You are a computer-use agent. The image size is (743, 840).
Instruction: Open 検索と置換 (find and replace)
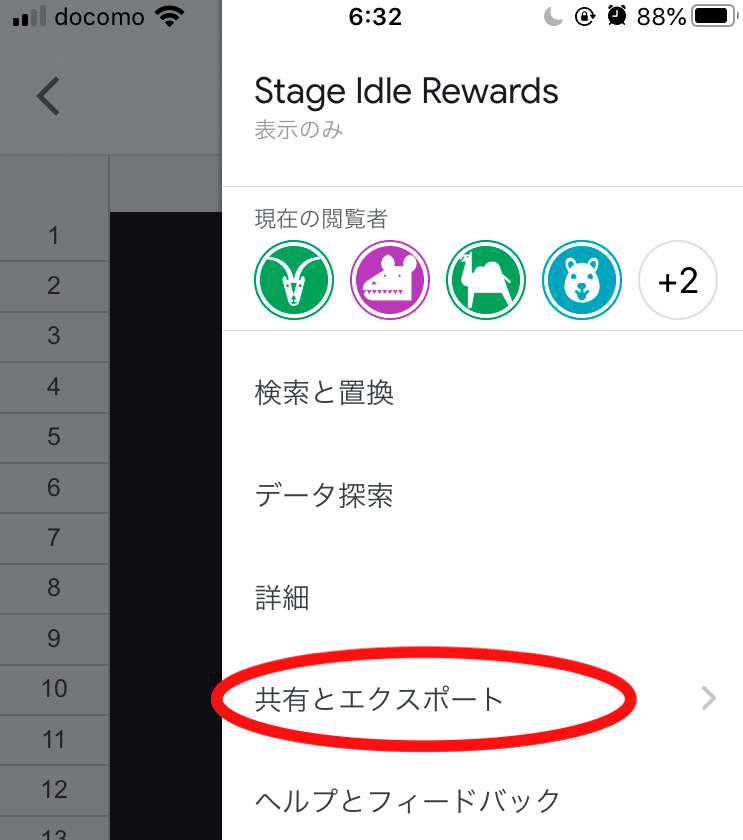tap(324, 393)
